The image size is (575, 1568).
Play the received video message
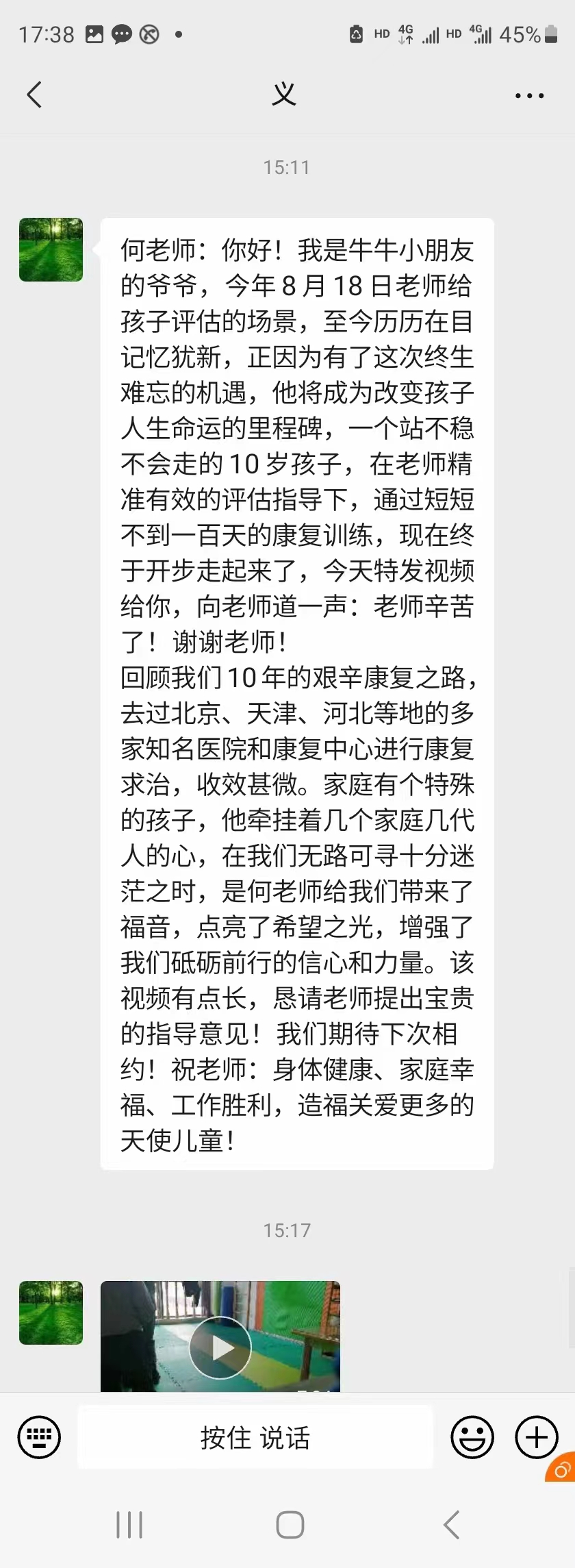pyautogui.click(x=220, y=1347)
